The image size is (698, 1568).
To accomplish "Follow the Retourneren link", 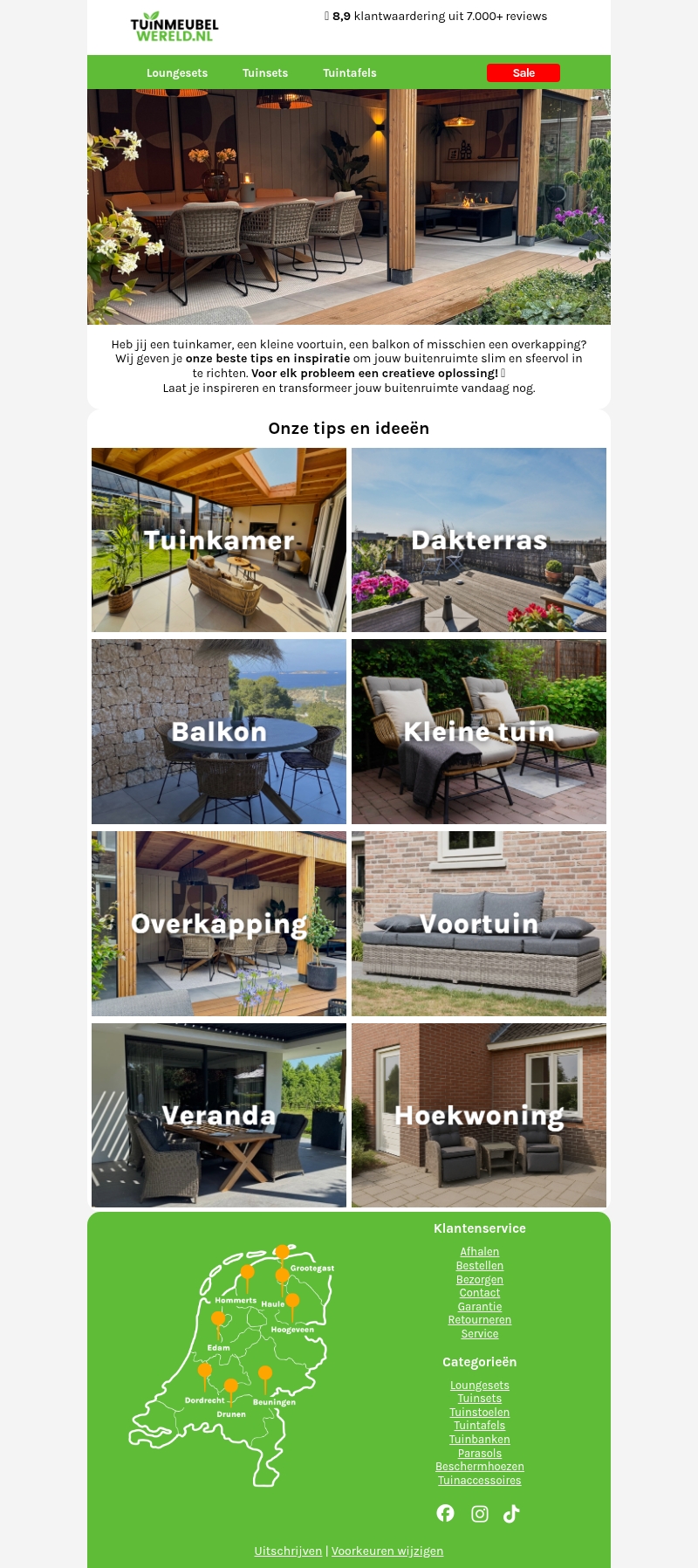I will point(480,1320).
